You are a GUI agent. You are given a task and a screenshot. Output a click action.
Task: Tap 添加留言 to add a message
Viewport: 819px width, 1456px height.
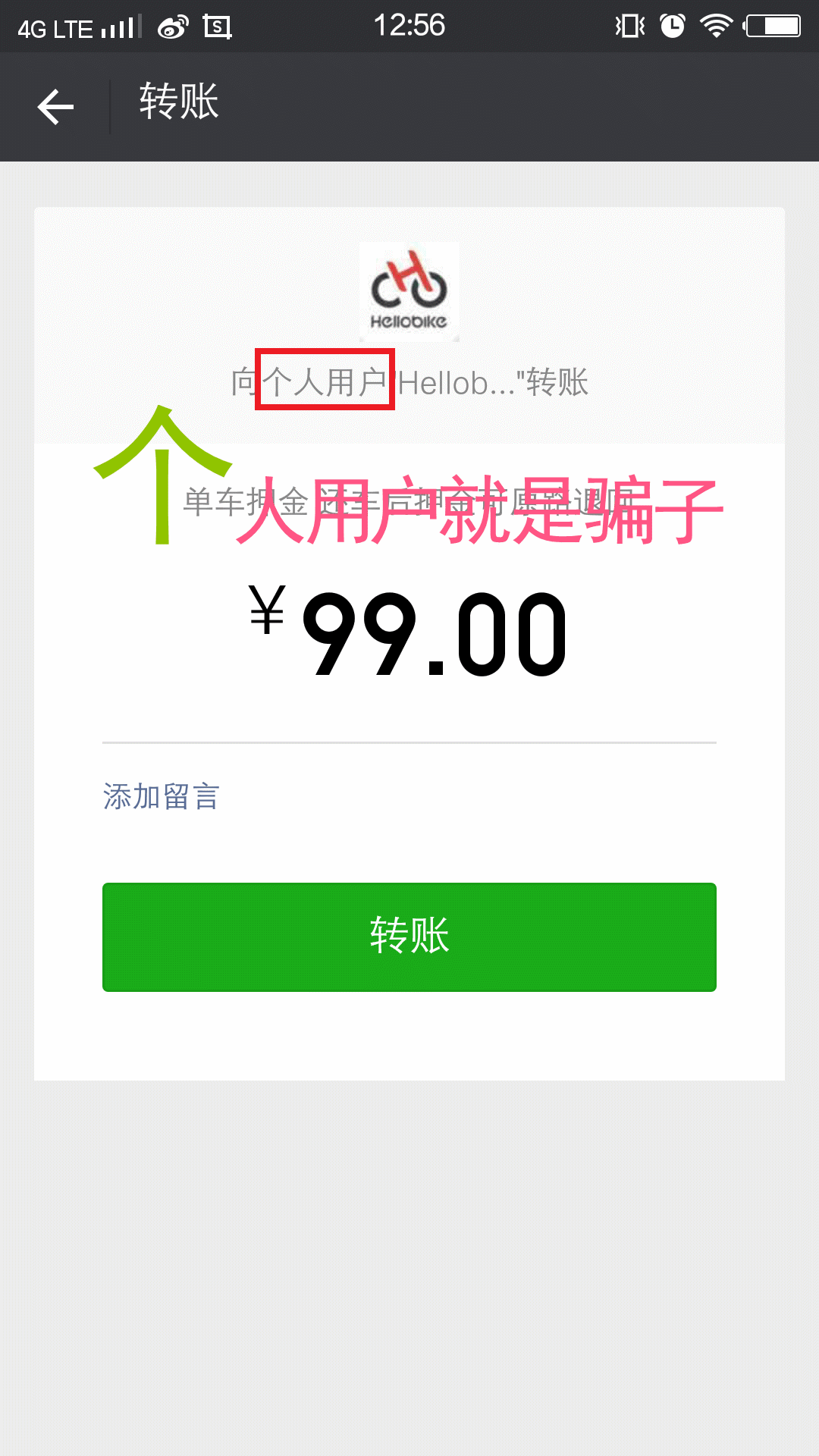tap(162, 797)
